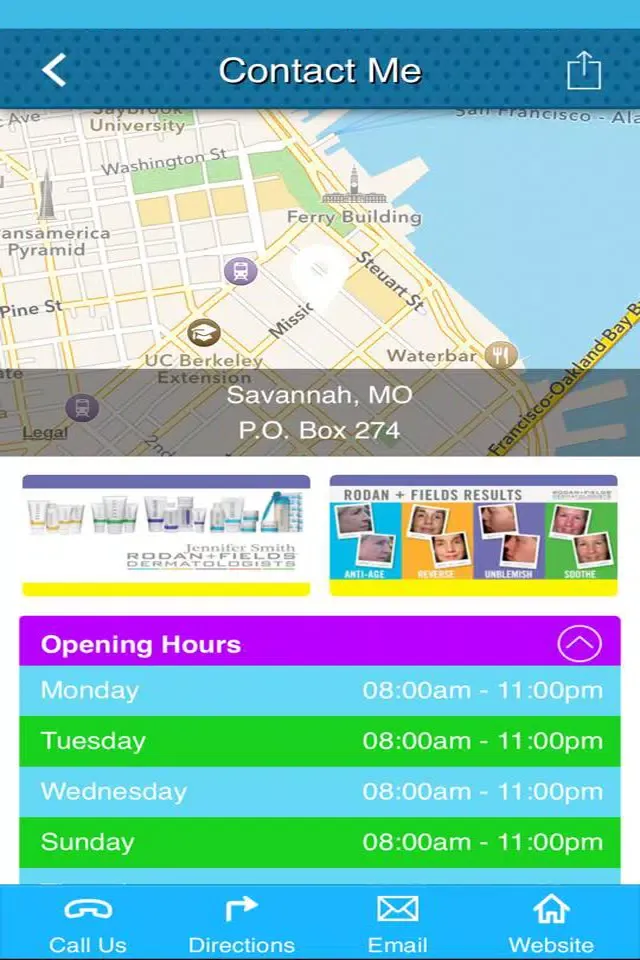This screenshot has width=640, height=960.
Task: Go back from Contact Me
Action: point(54,70)
